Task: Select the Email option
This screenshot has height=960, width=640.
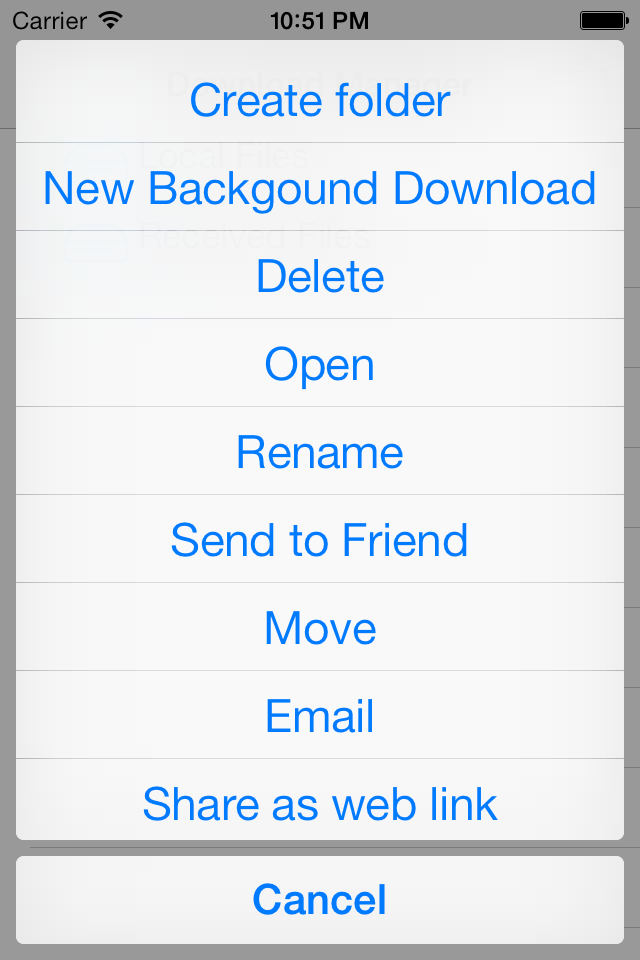Action: tap(320, 715)
